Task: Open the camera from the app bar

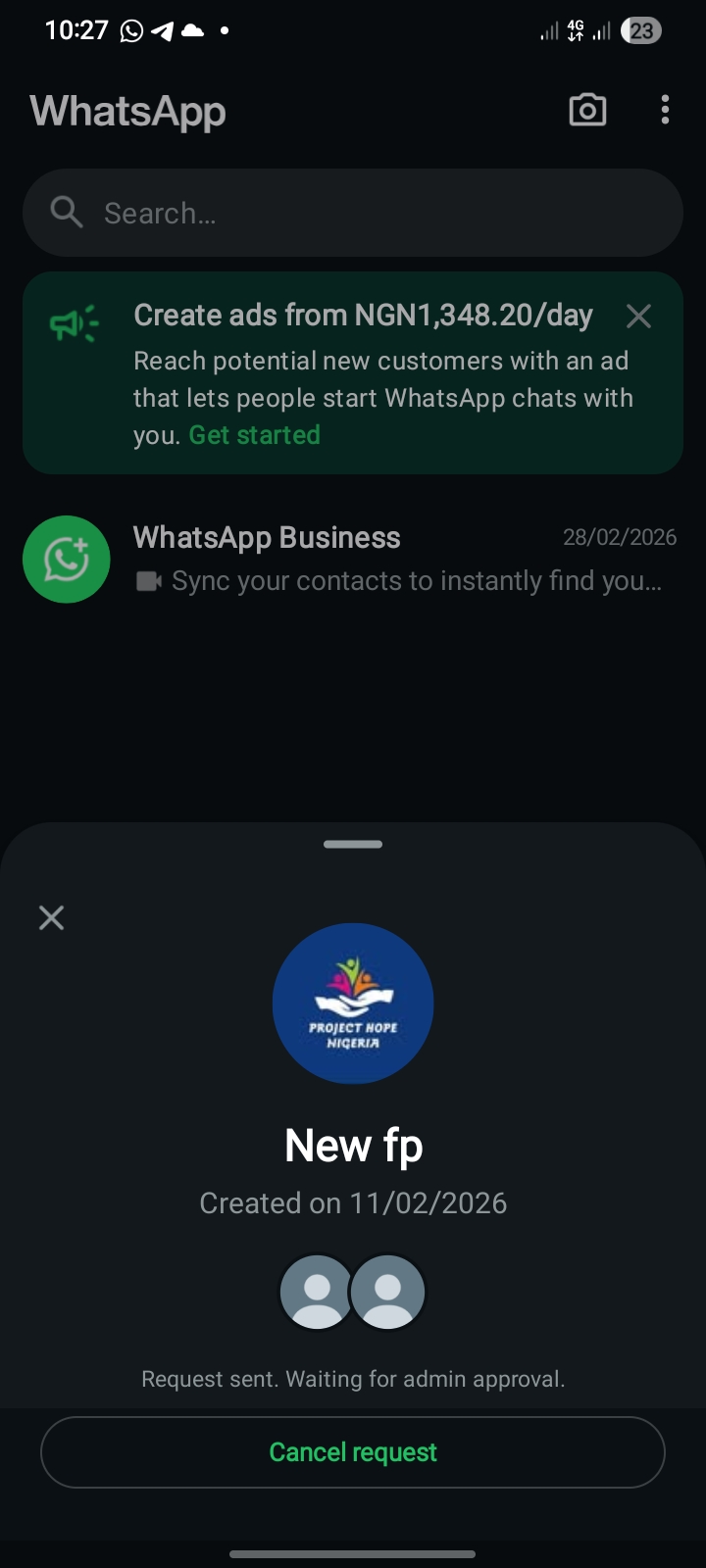Action: pyautogui.click(x=587, y=110)
